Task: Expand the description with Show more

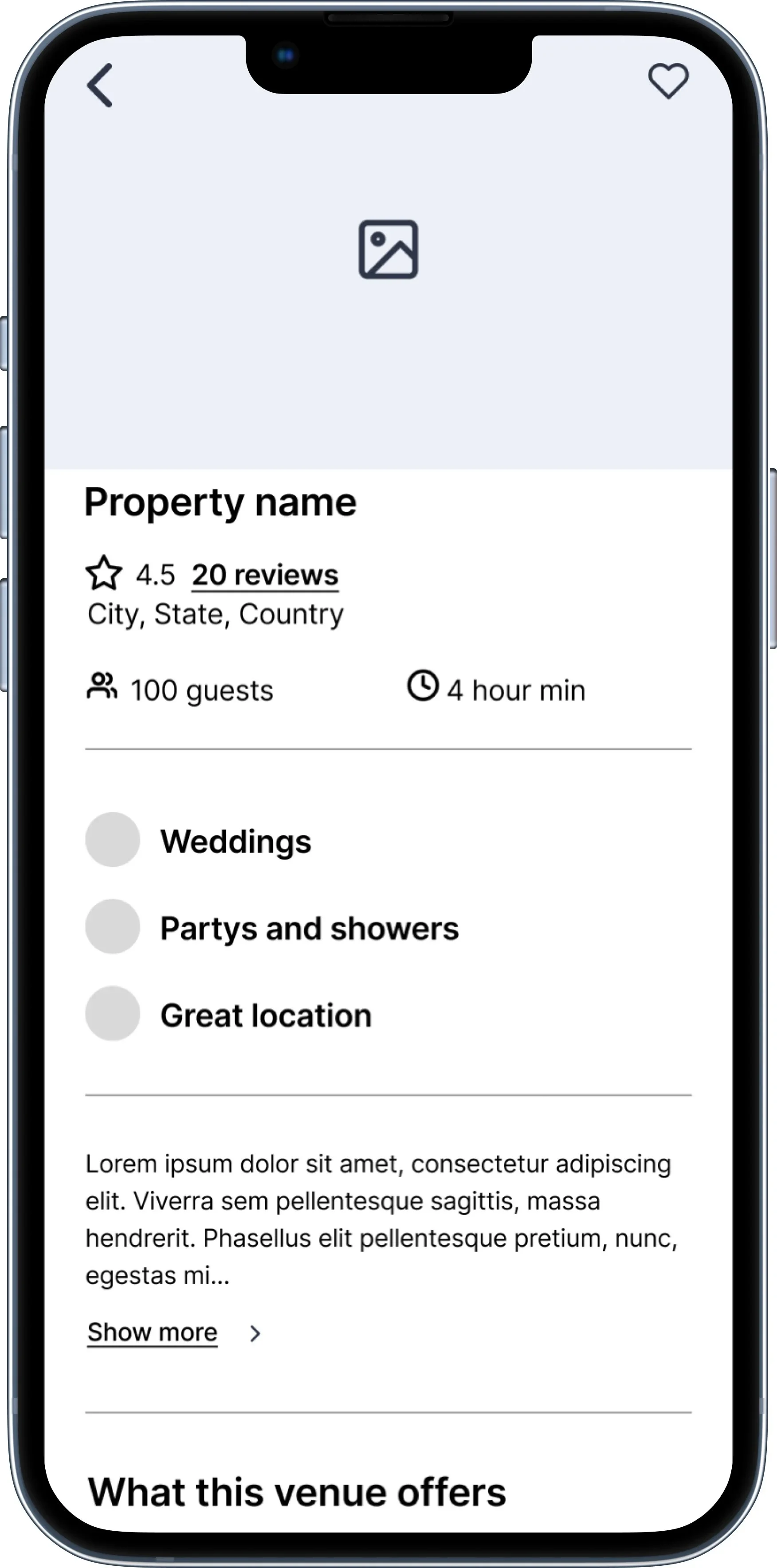Action: click(x=152, y=1333)
